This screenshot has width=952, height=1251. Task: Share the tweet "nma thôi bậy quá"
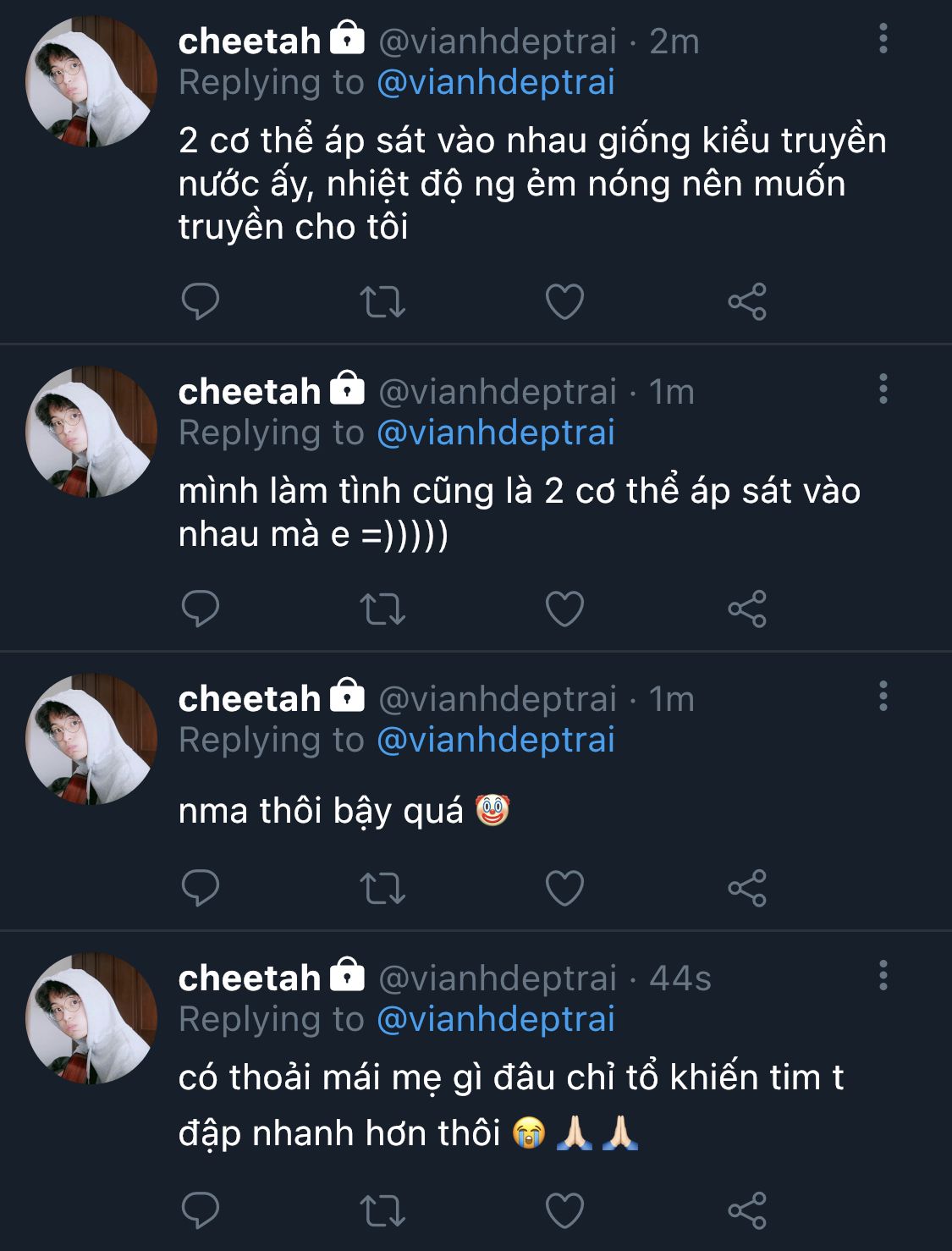(x=747, y=888)
